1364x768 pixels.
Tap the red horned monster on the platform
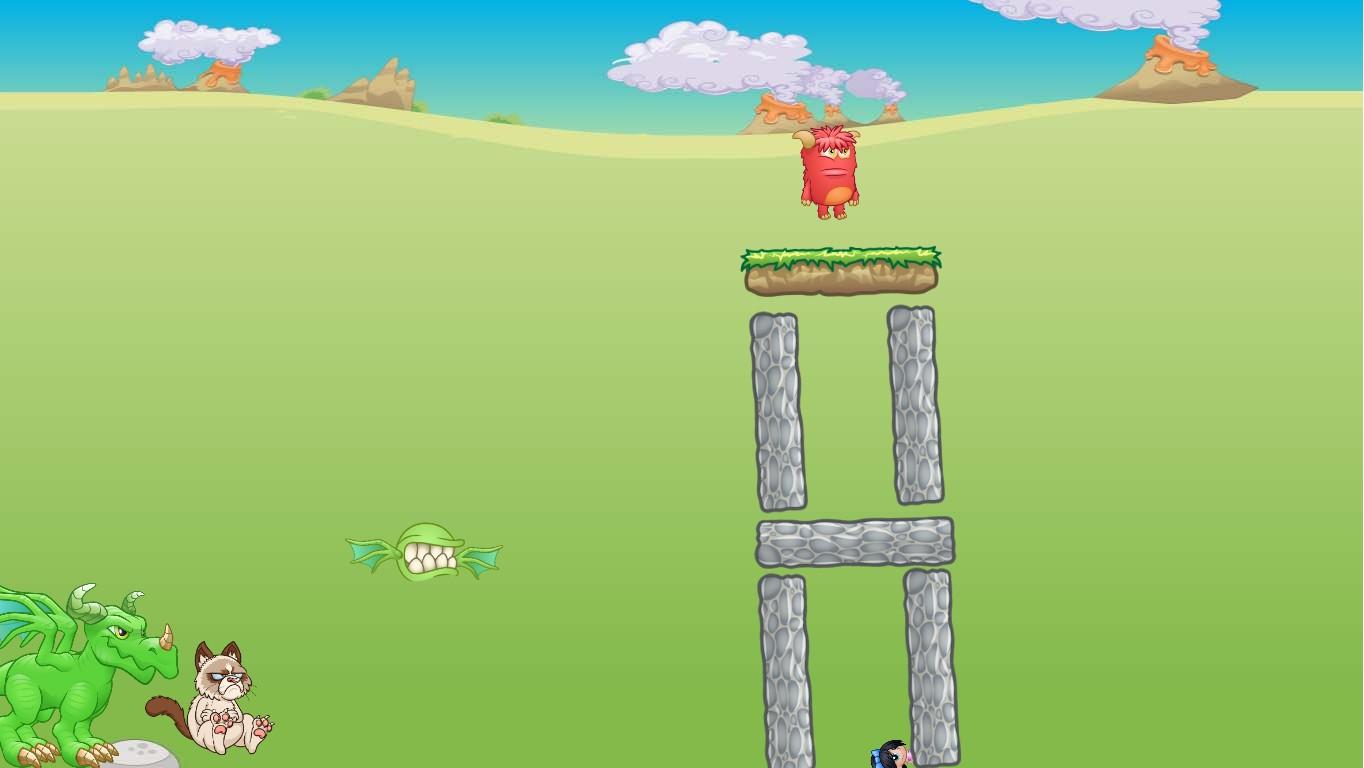click(829, 171)
